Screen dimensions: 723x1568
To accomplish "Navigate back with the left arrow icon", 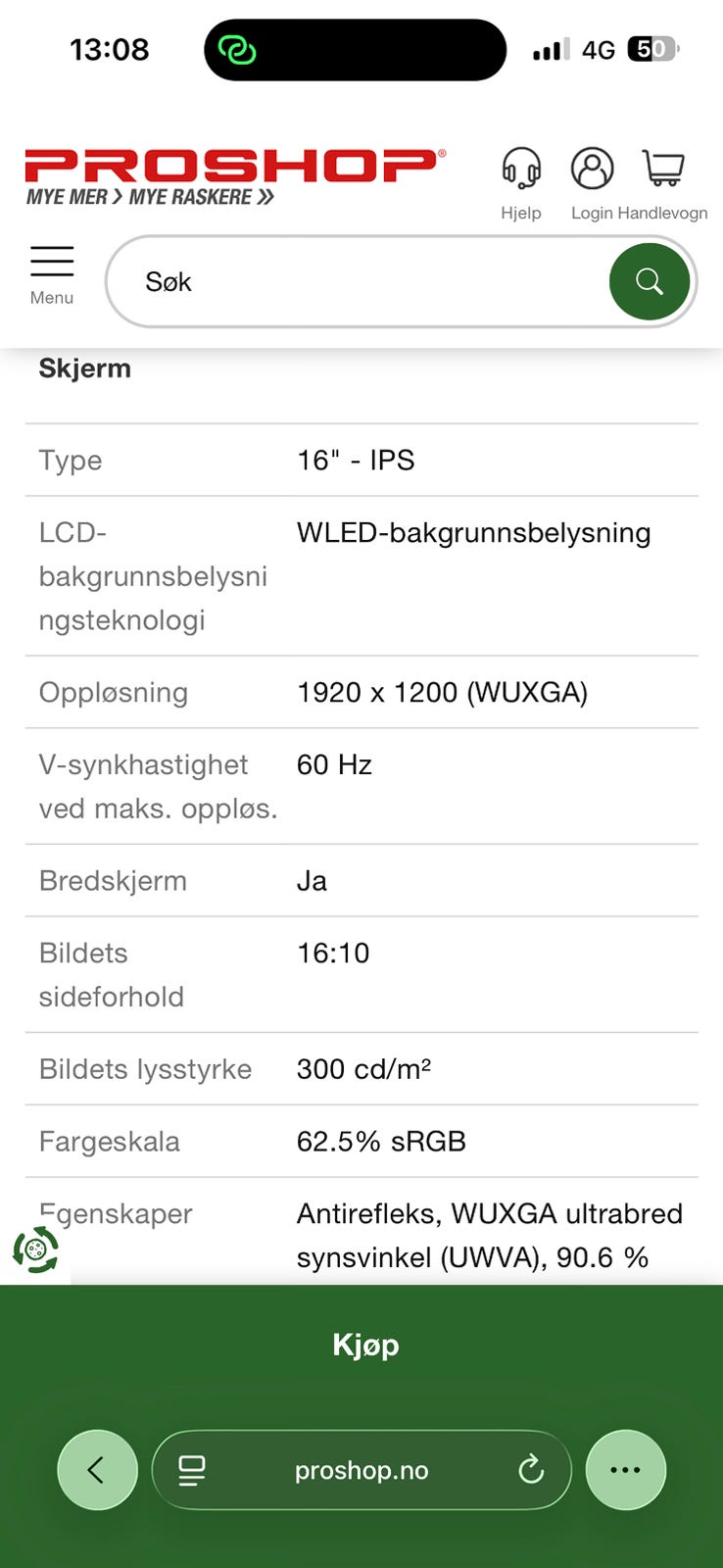I will click(x=97, y=1470).
